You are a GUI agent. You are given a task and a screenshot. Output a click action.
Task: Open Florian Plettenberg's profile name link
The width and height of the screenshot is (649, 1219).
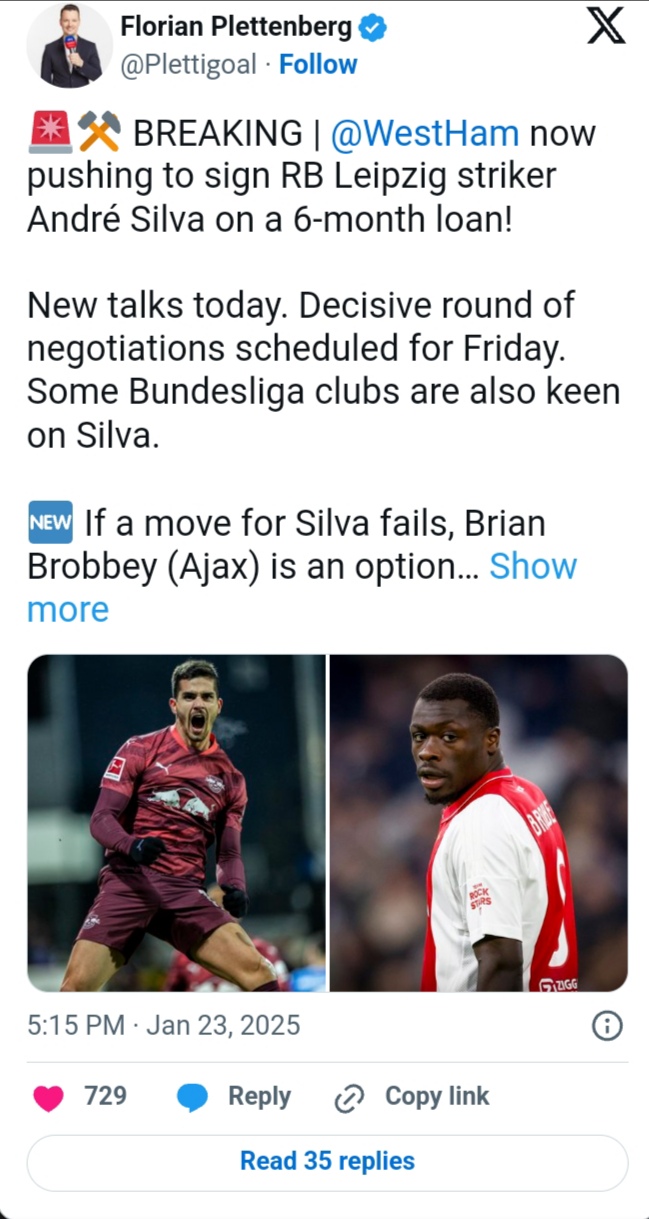click(x=237, y=28)
